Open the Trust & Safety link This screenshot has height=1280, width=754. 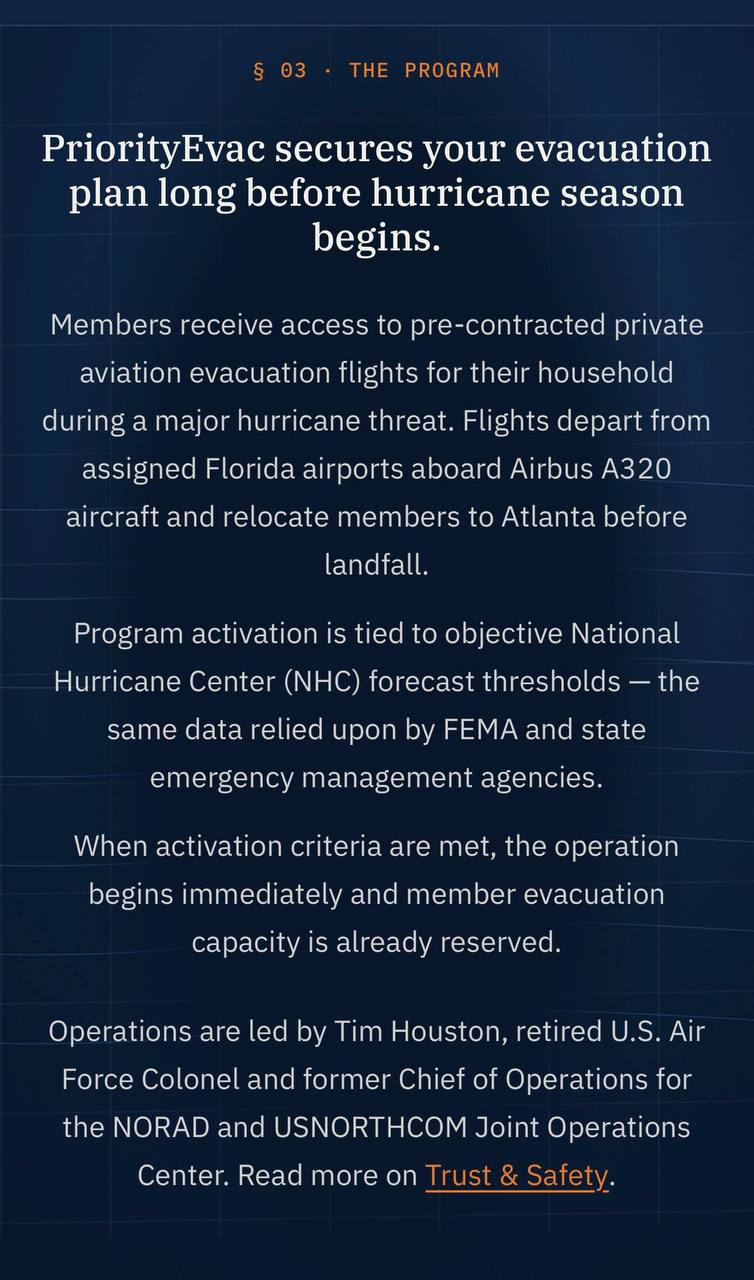pyautogui.click(x=516, y=1175)
